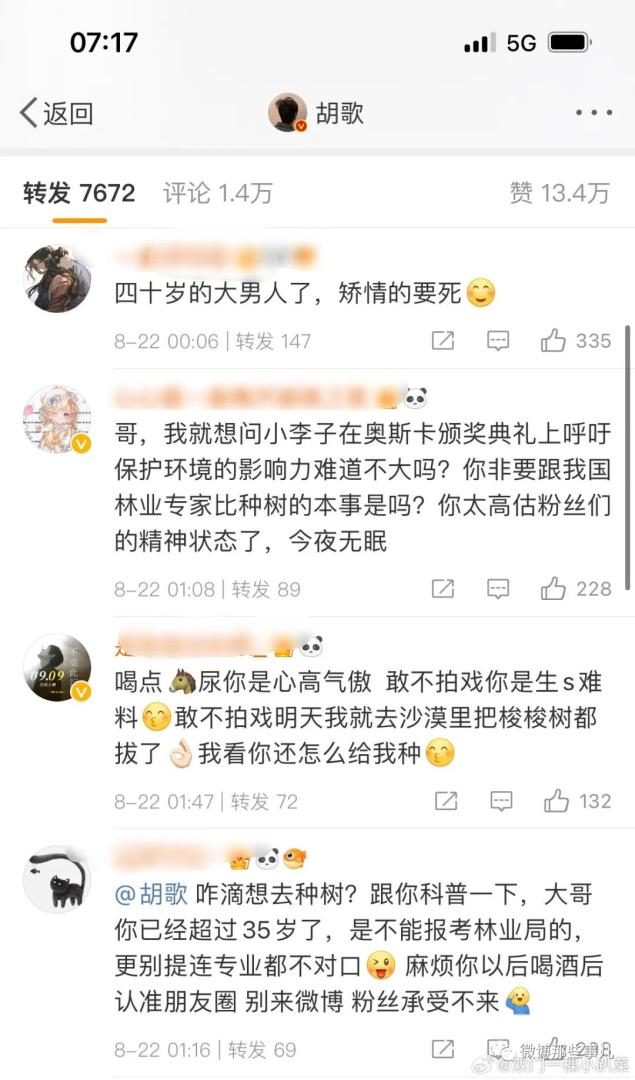Repost the 8-22 00:06 comment
The height and width of the screenshot is (1080, 635).
click(x=442, y=341)
